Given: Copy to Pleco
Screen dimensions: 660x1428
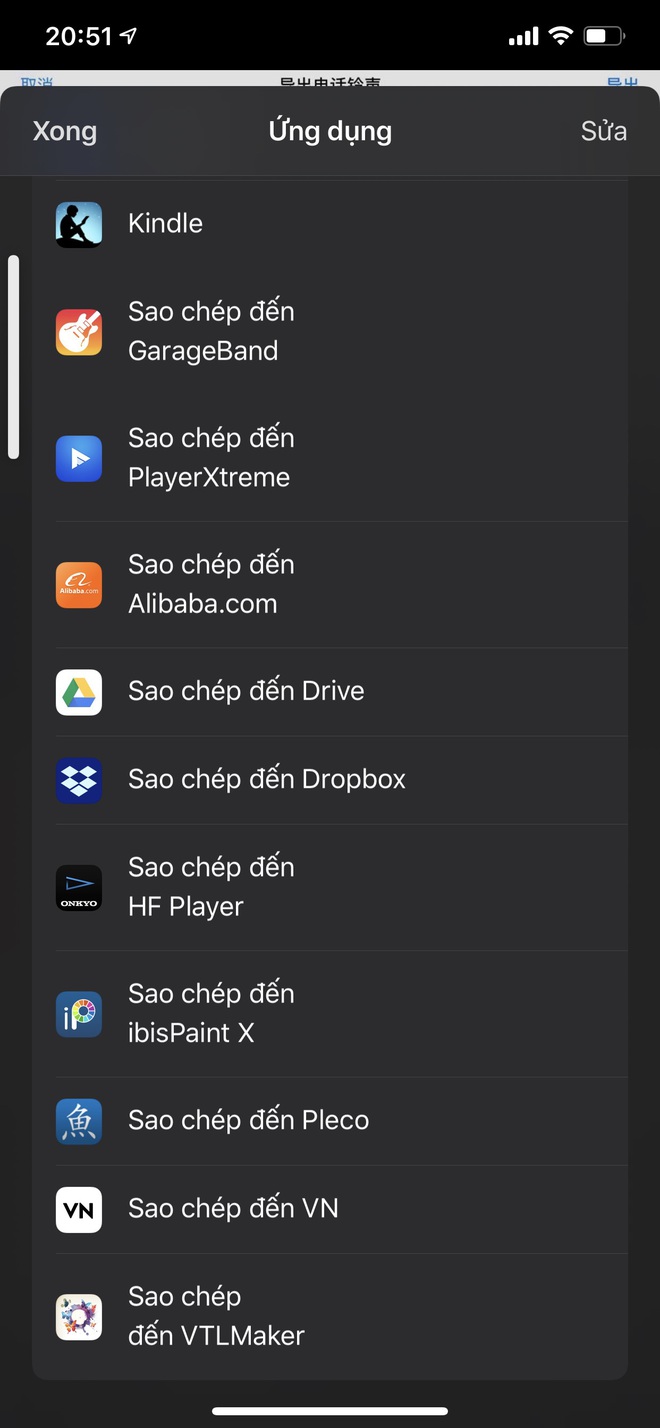Looking at the screenshot, I should tap(330, 1121).
